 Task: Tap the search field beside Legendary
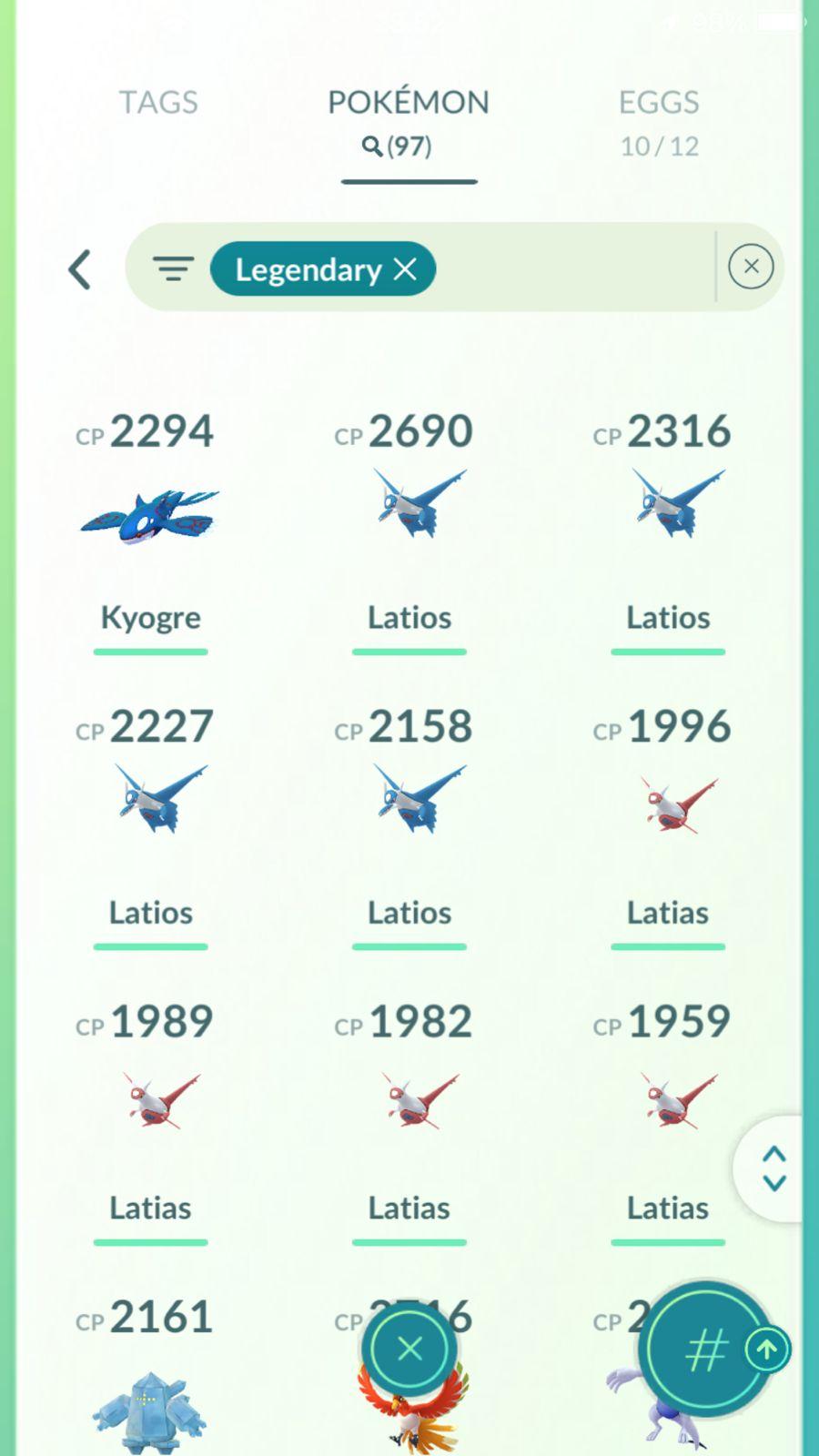(x=573, y=269)
